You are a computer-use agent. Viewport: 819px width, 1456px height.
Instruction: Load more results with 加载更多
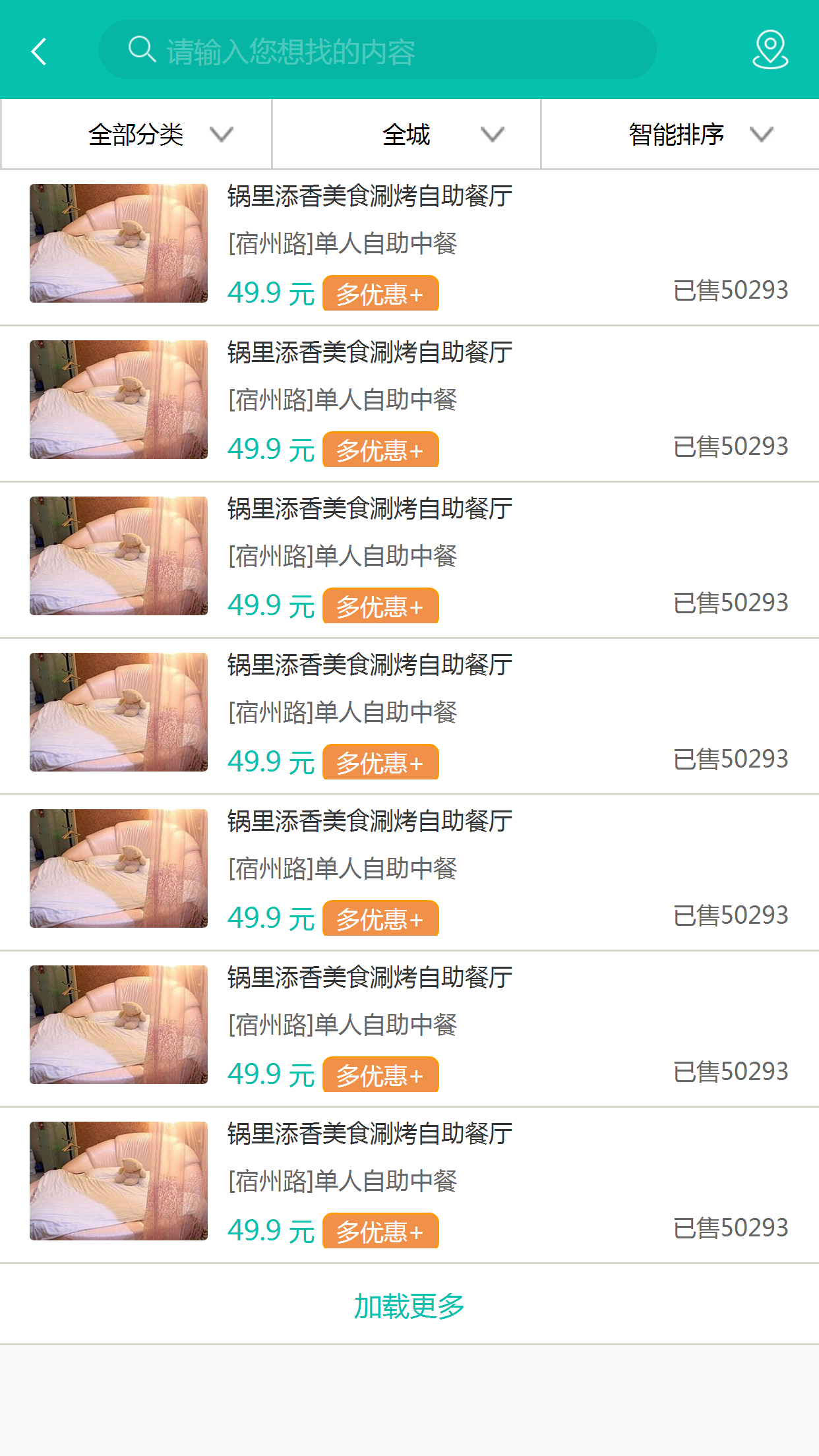(x=409, y=1306)
